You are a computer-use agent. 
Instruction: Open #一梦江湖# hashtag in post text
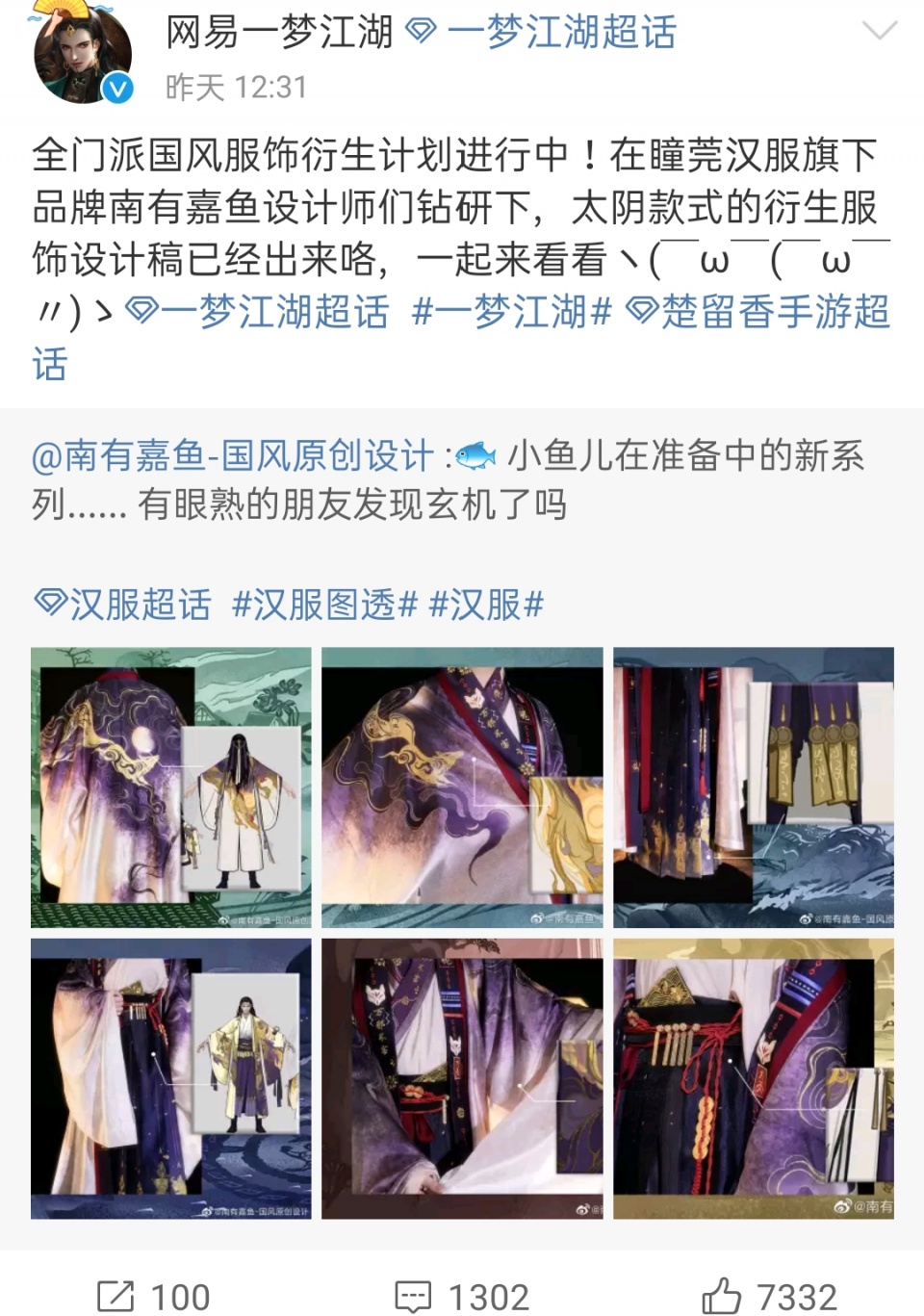click(511, 312)
